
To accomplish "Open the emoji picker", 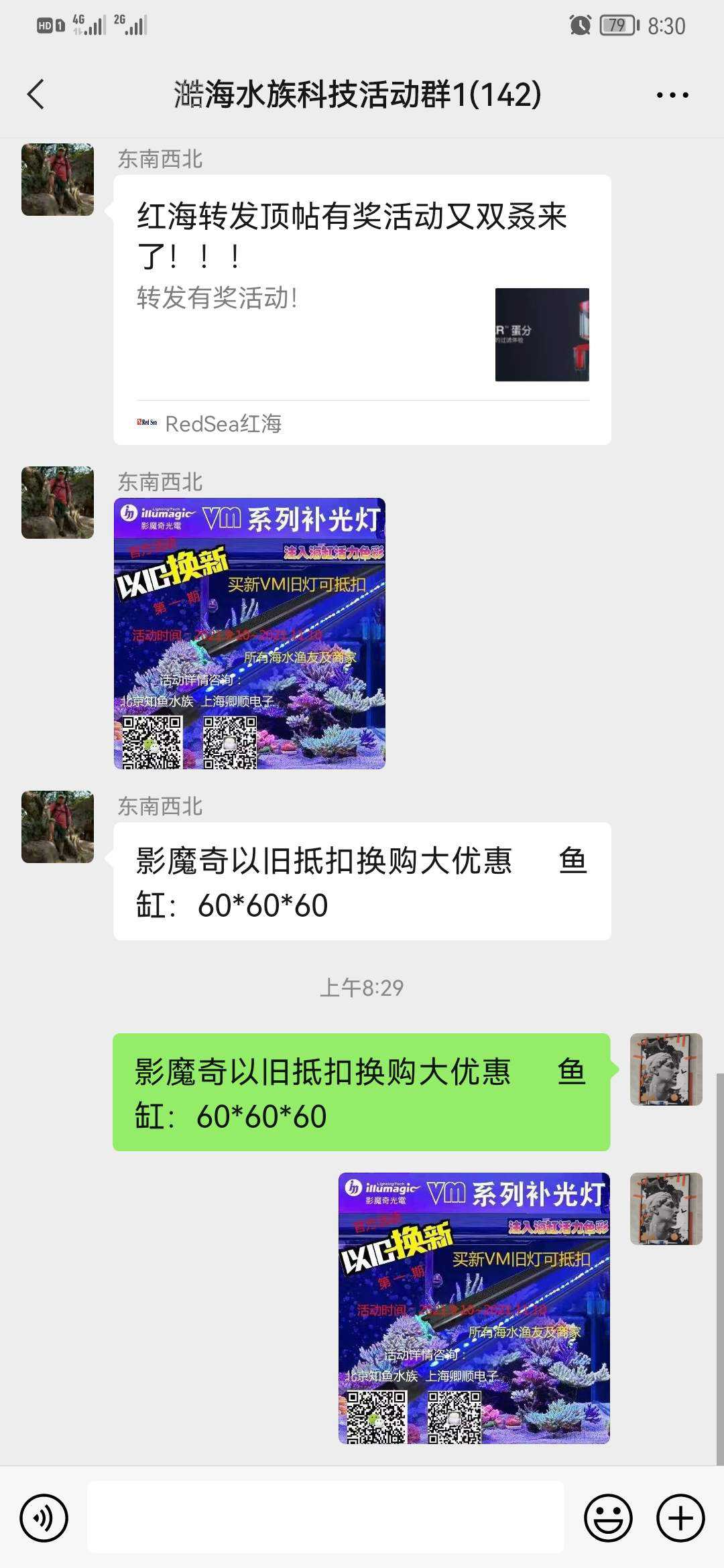I will pyautogui.click(x=608, y=1518).
